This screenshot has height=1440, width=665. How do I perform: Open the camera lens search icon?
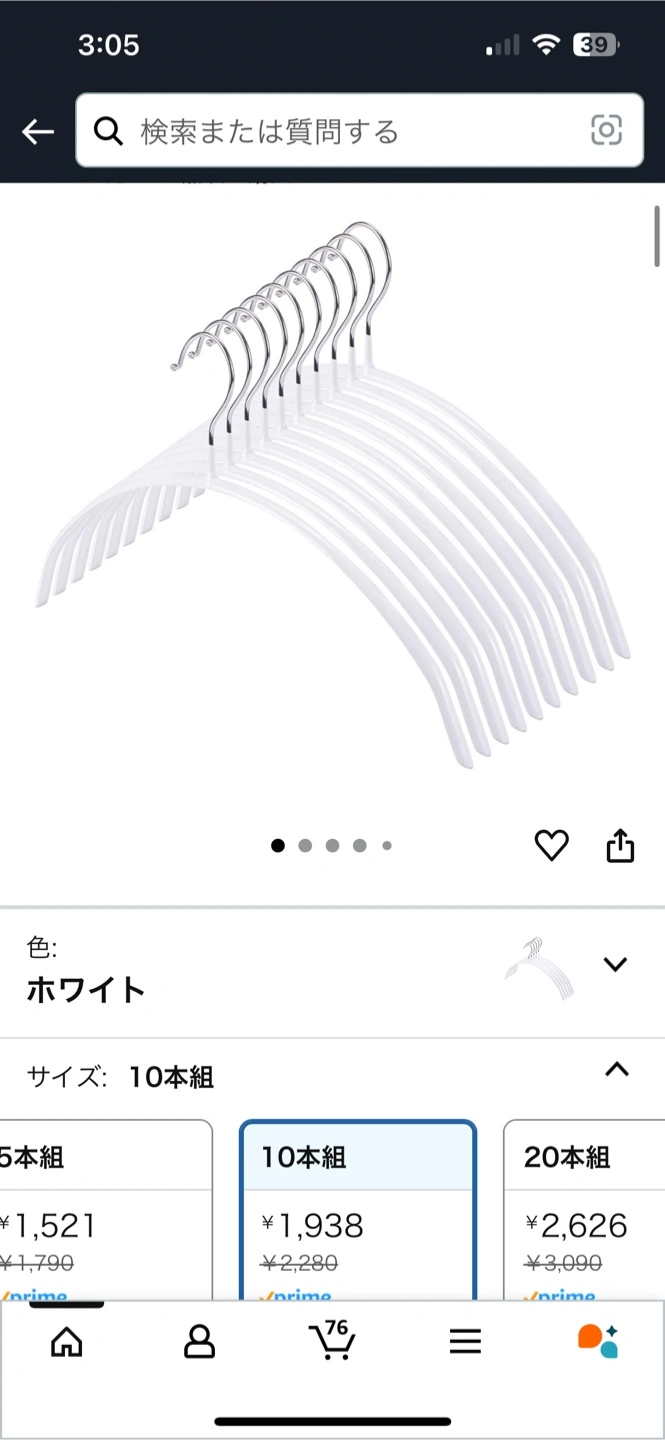click(x=606, y=131)
